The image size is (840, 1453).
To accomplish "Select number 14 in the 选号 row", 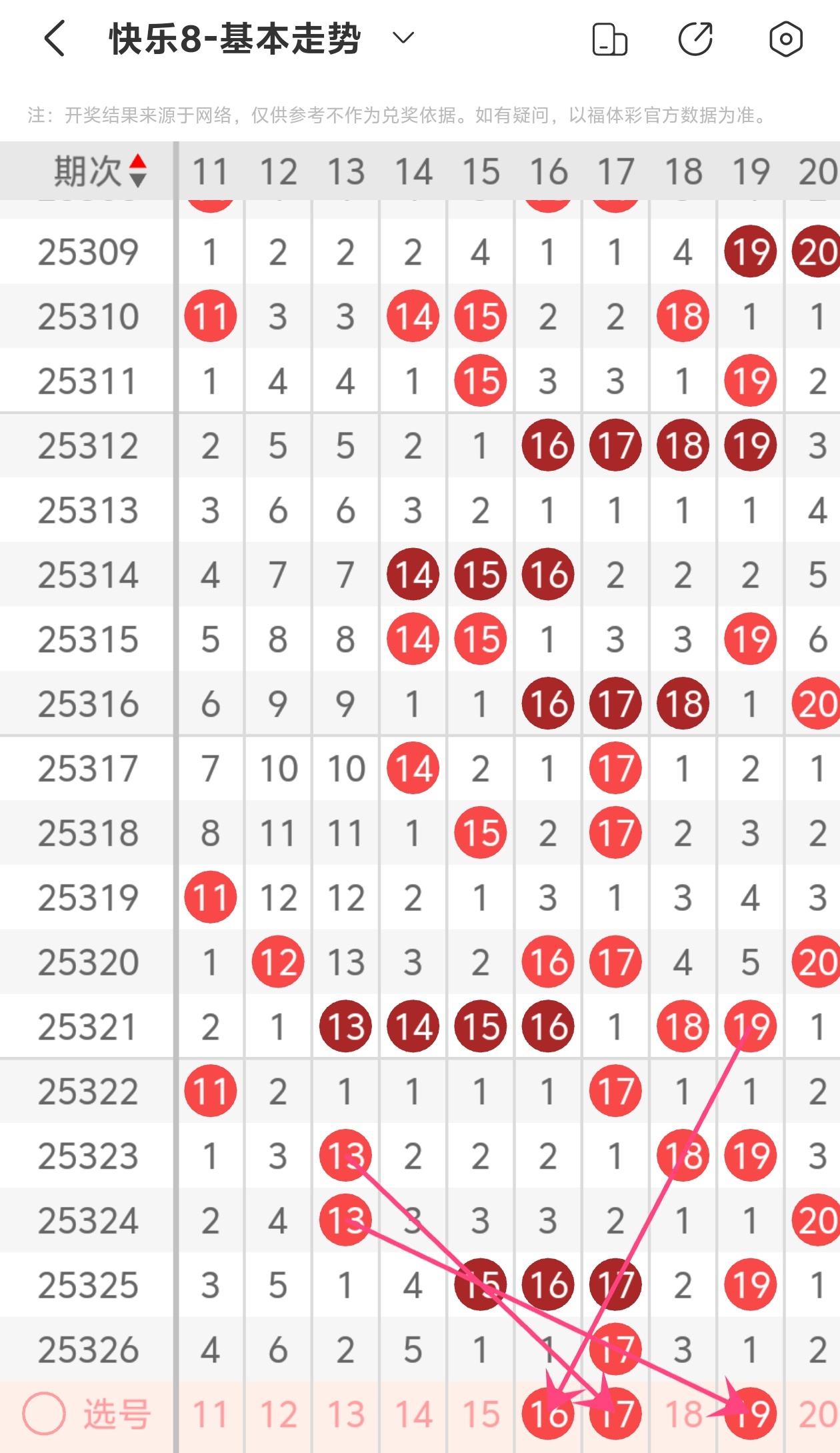I will pos(413,1414).
